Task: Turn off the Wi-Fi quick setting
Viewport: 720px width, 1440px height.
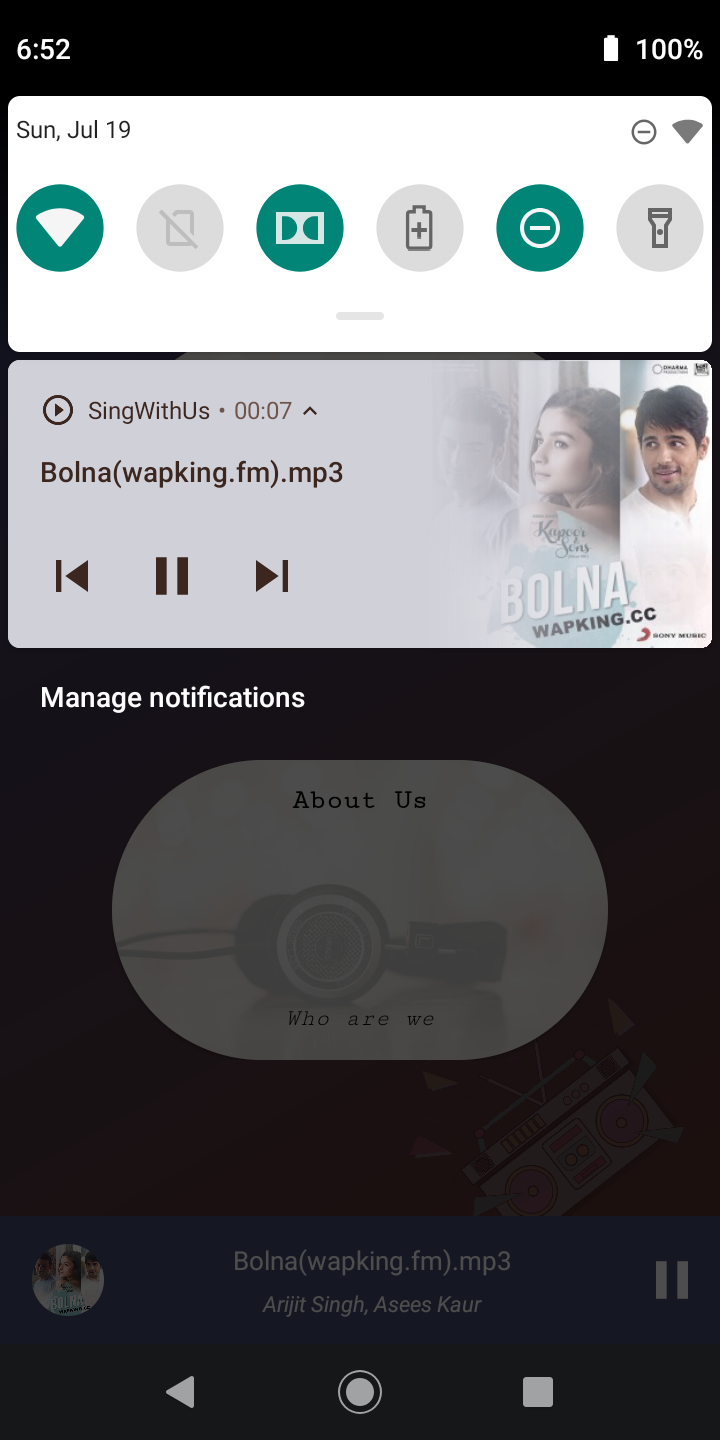Action: pyautogui.click(x=60, y=228)
